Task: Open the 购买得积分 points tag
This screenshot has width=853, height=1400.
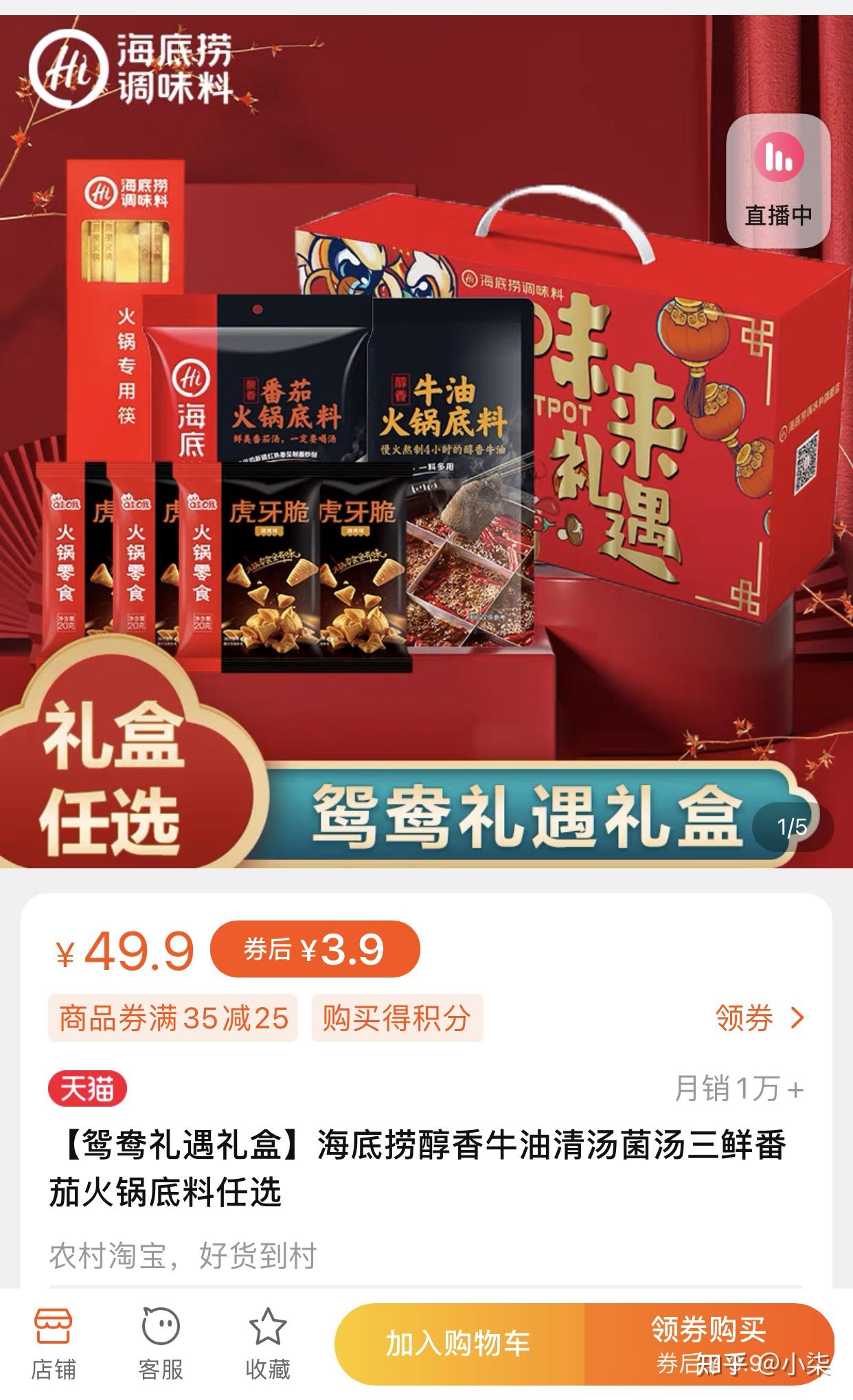Action: (x=397, y=1018)
